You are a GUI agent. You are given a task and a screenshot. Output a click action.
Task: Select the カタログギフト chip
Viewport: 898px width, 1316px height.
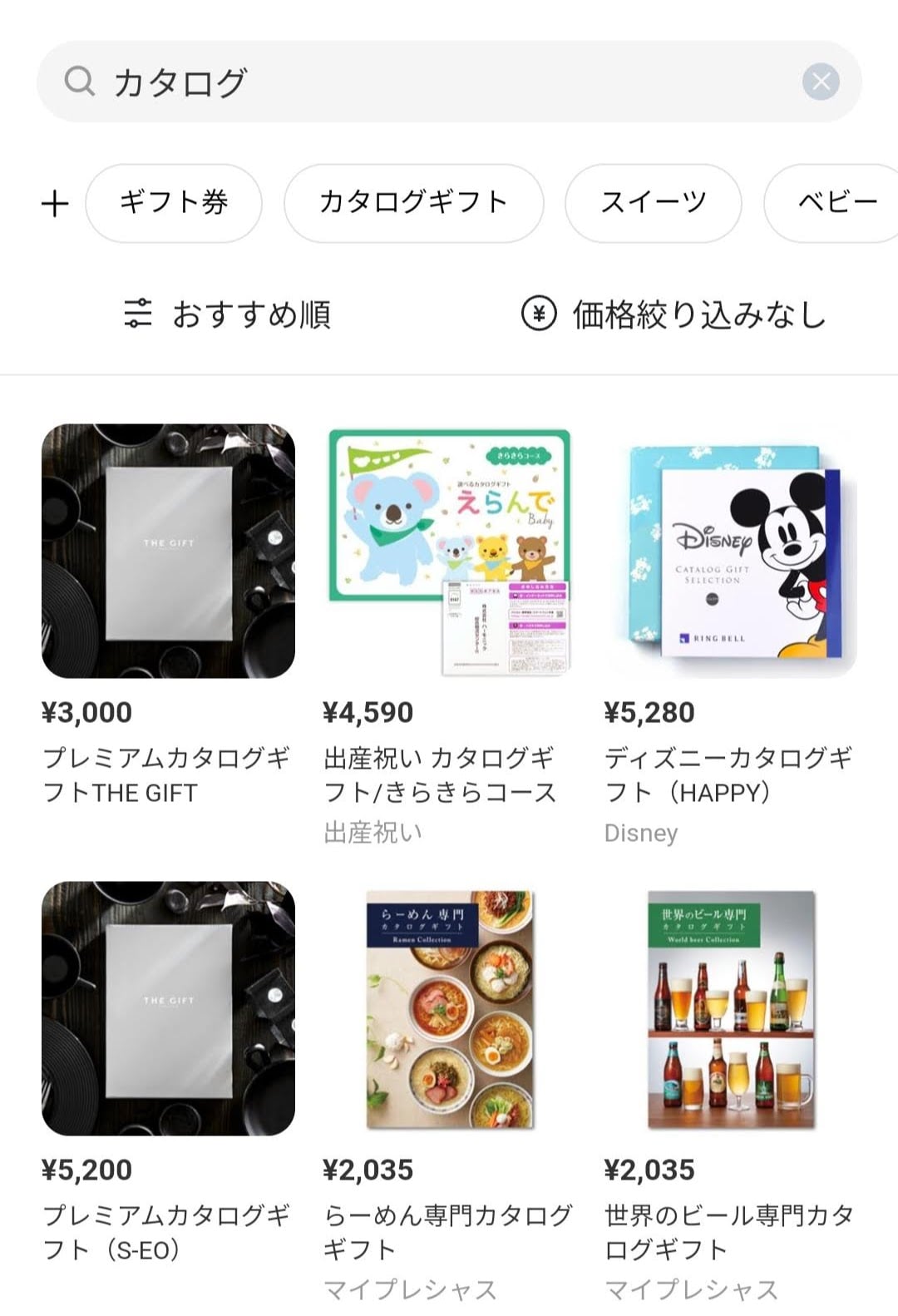pos(413,203)
